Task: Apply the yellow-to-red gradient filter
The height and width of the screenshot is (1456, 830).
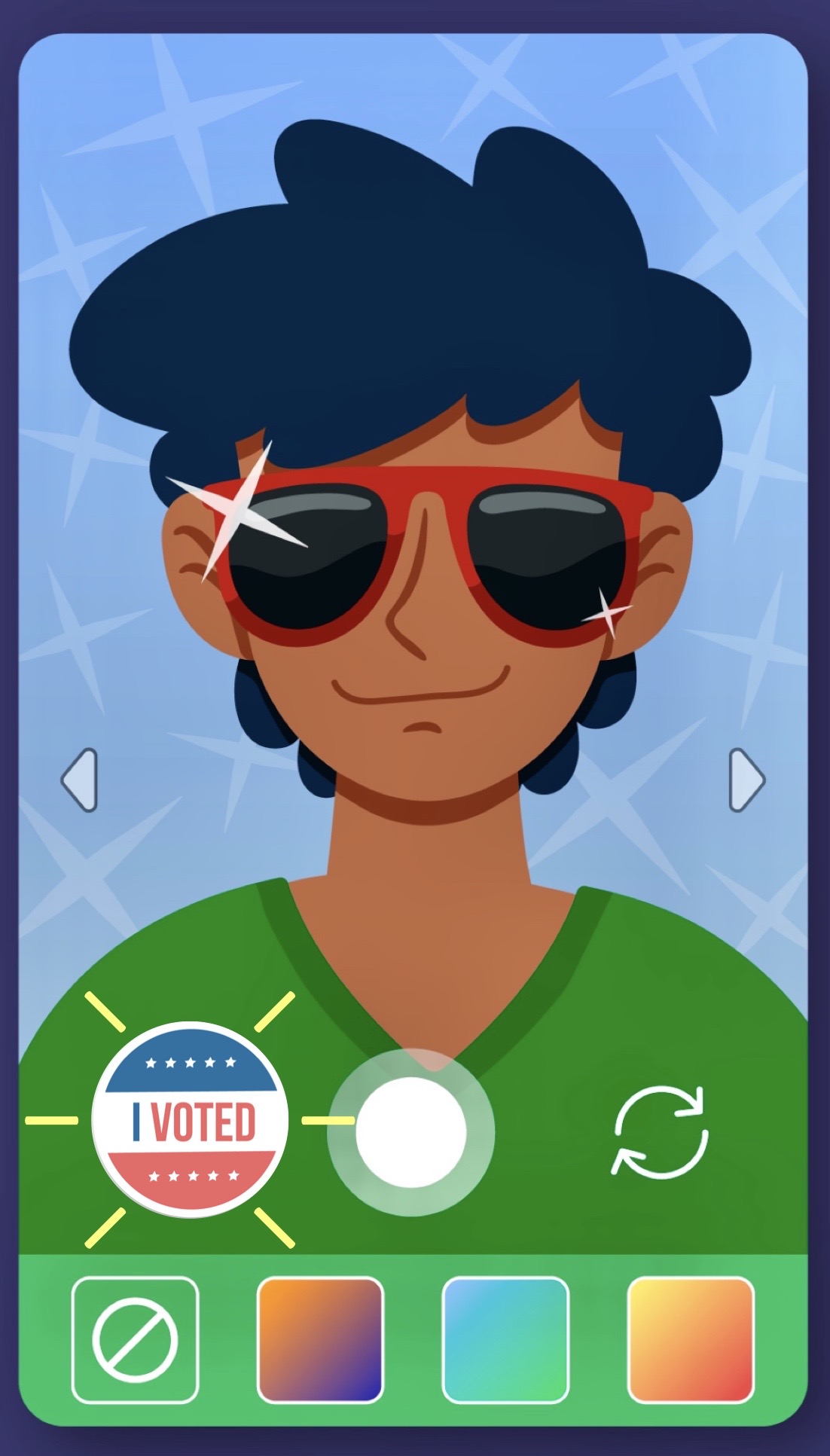Action: 690,1340
